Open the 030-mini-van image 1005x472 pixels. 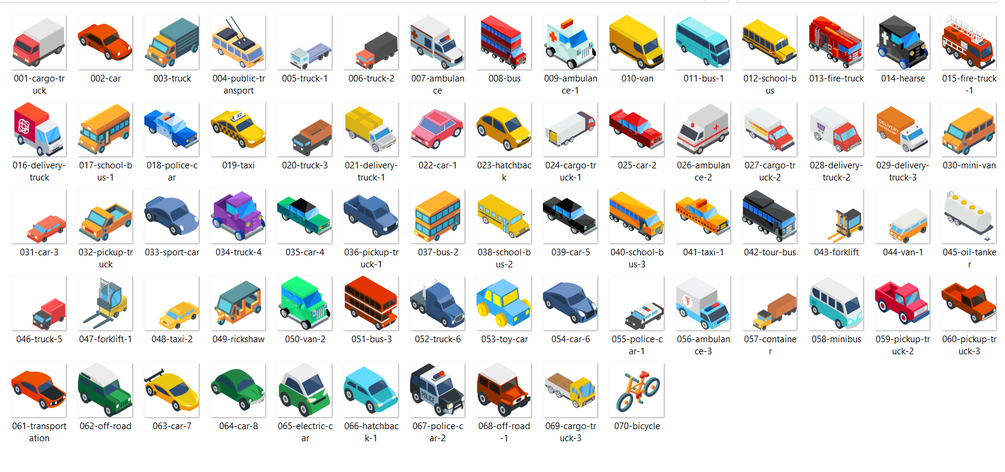click(969, 129)
